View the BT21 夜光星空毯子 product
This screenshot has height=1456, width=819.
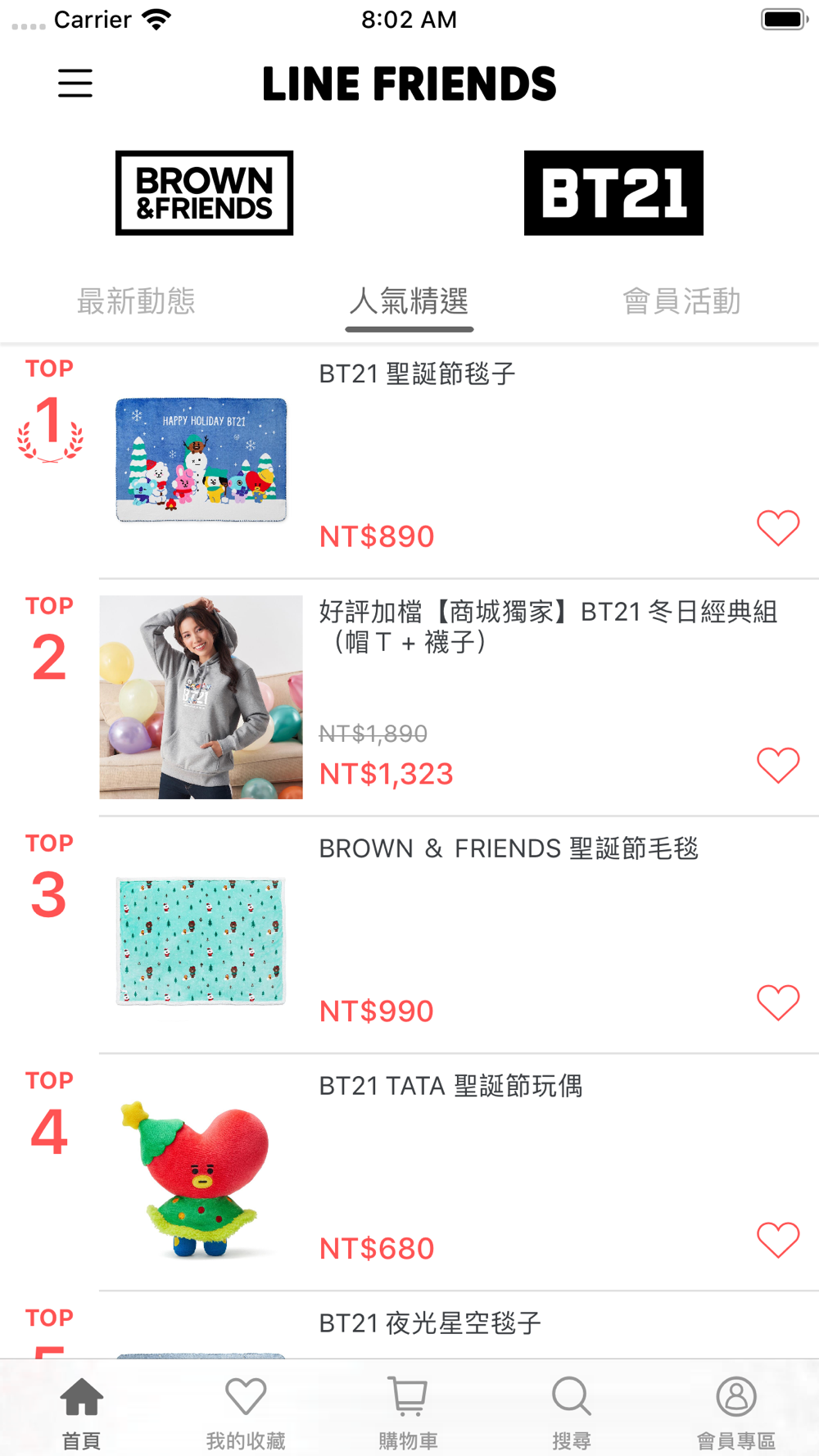pos(430,1323)
